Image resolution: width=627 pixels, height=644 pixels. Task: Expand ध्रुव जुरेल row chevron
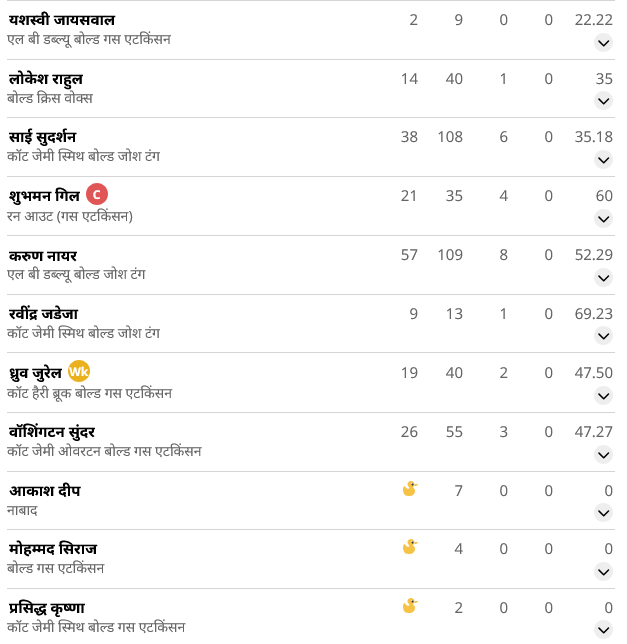[603, 395]
